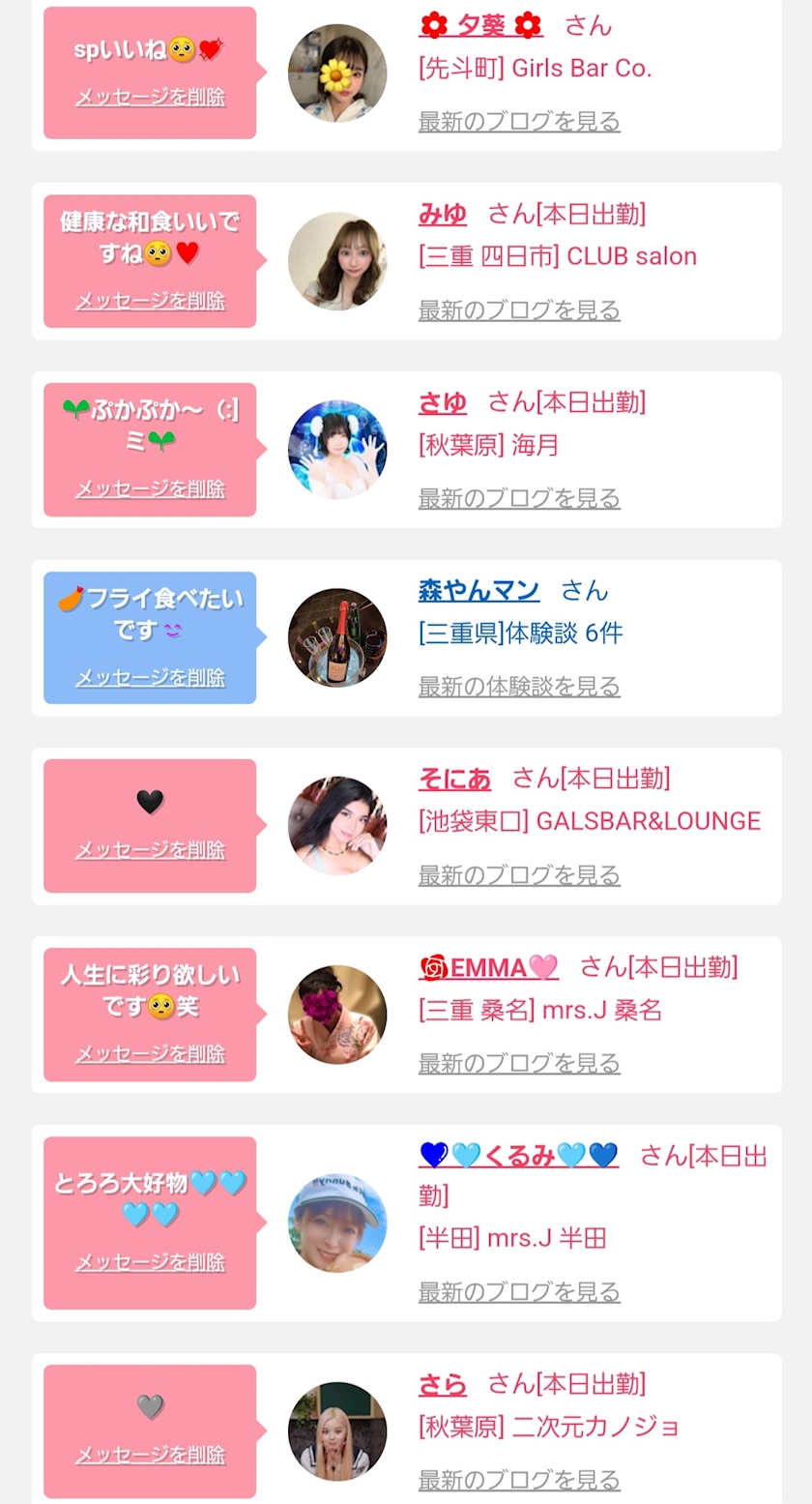Open 夕葵's profile name link
Viewport: 812px width, 1504px height.
[480, 25]
